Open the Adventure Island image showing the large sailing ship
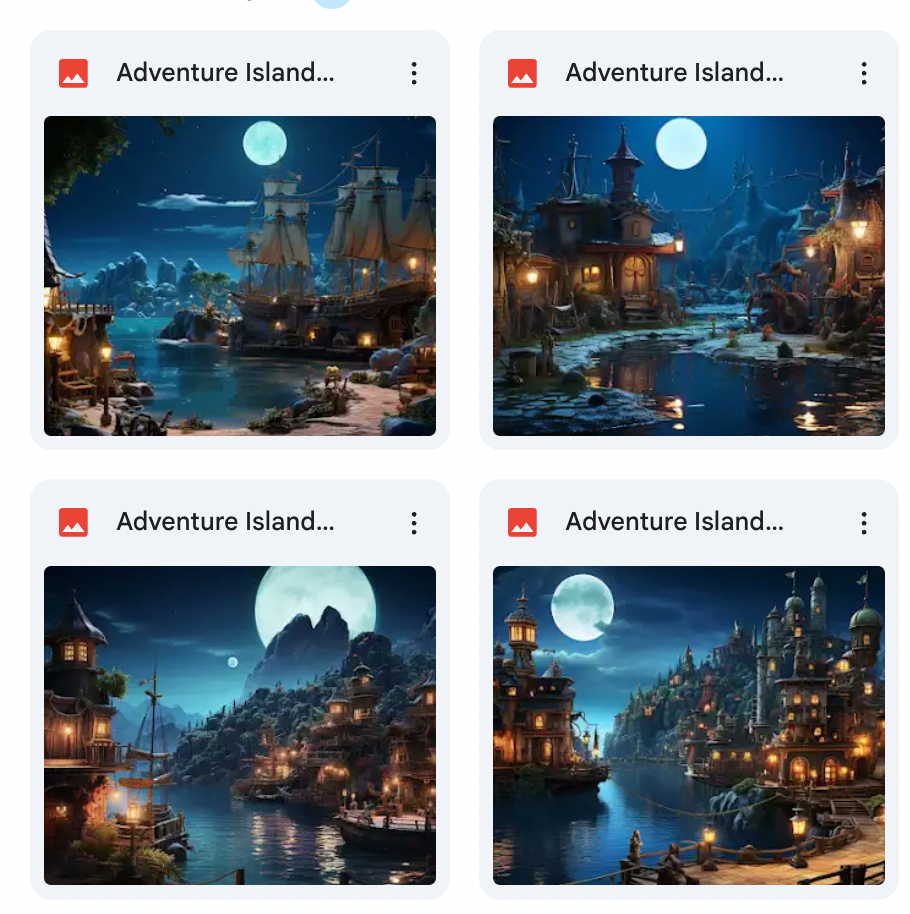This screenshot has width=910, height=914. [x=240, y=276]
